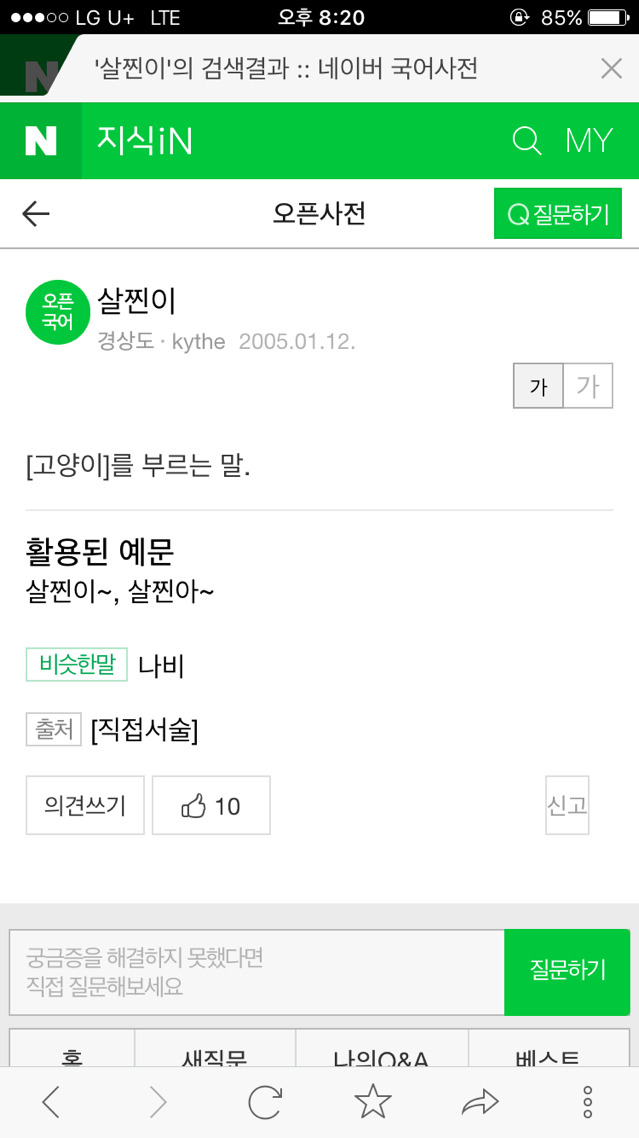Report the entry using 신고
This screenshot has width=639, height=1138.
click(567, 805)
